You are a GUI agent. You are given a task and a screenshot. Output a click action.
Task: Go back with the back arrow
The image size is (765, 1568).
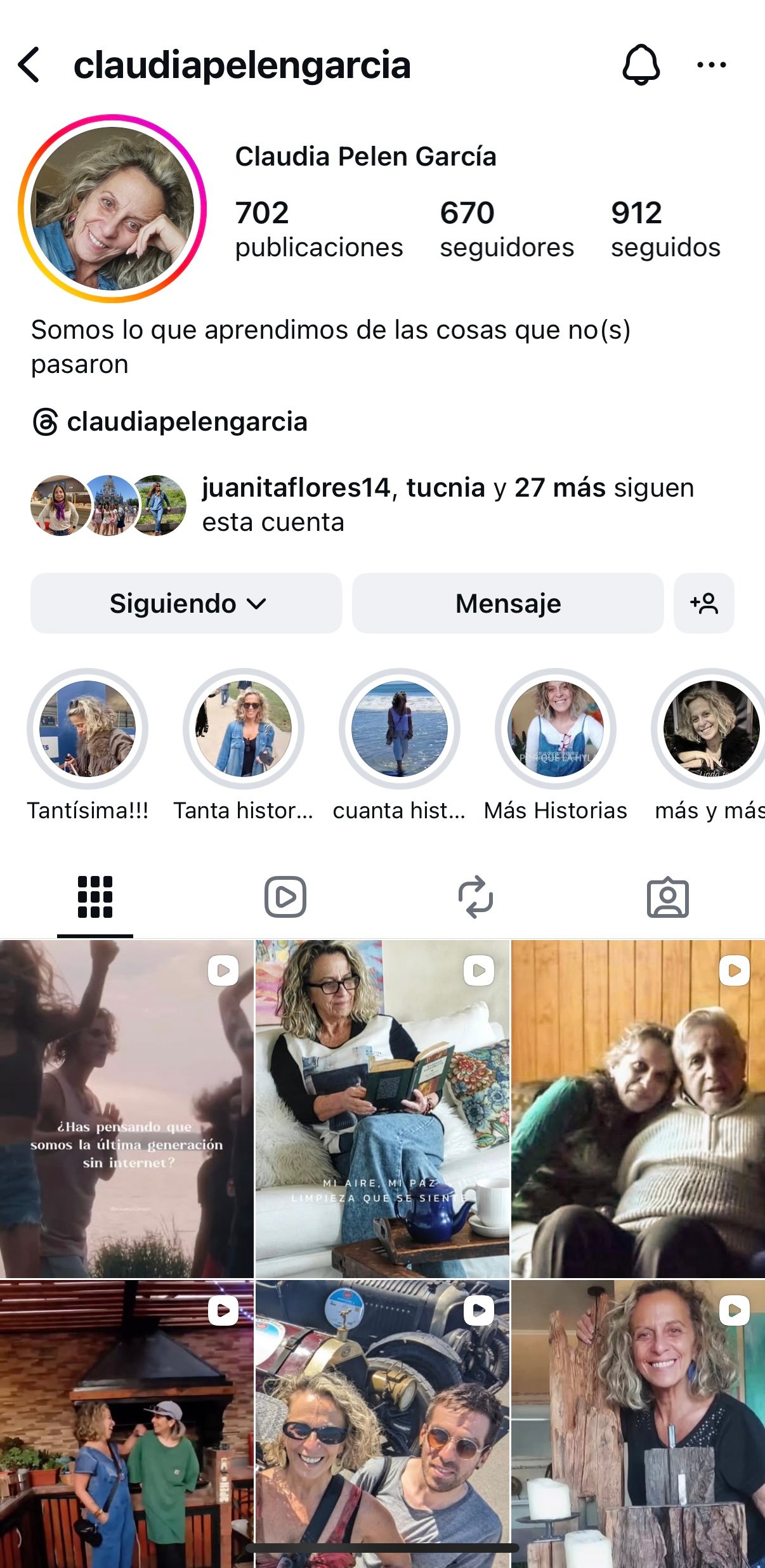tap(29, 65)
